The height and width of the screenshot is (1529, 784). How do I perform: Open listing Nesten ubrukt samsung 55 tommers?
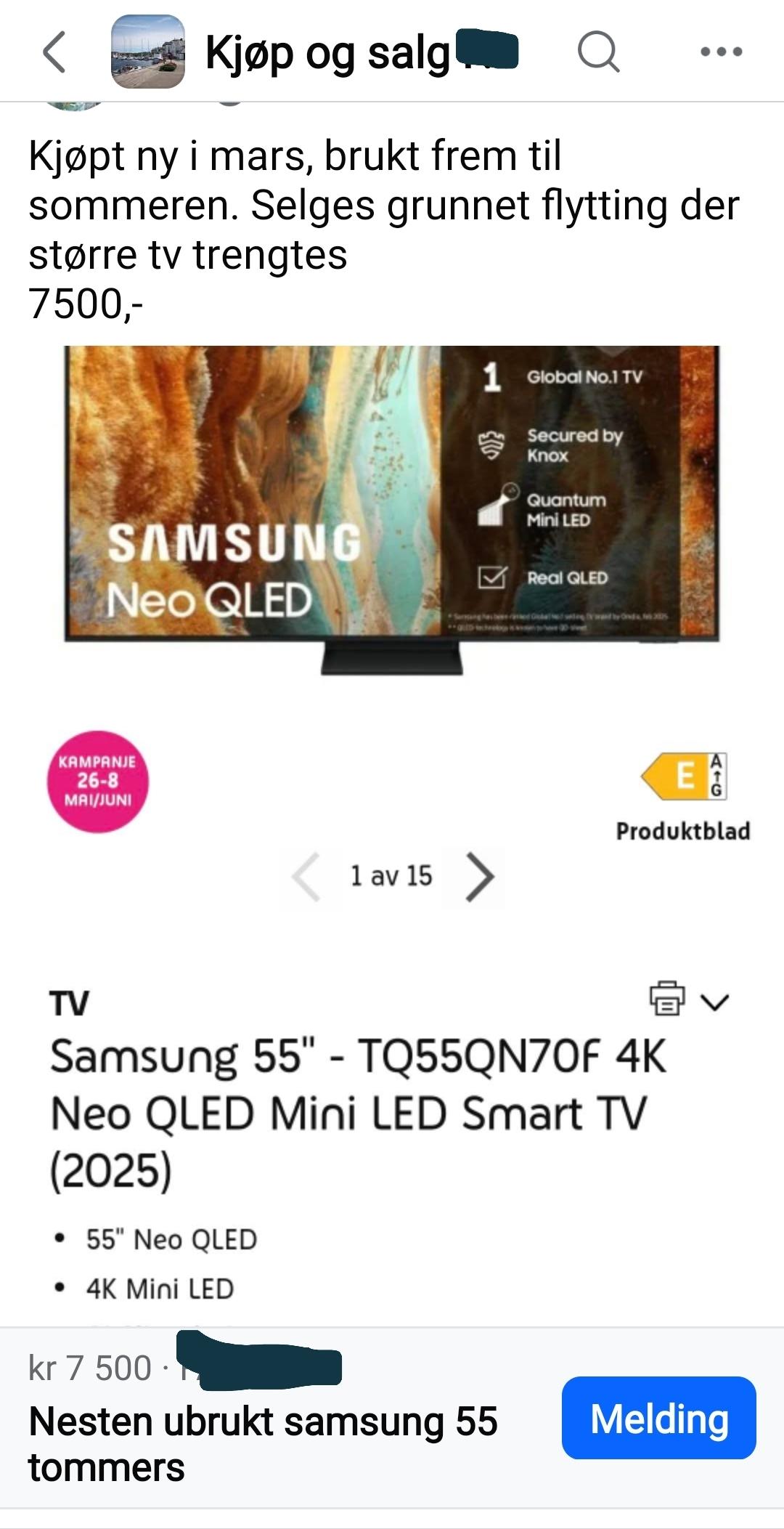263,1444
